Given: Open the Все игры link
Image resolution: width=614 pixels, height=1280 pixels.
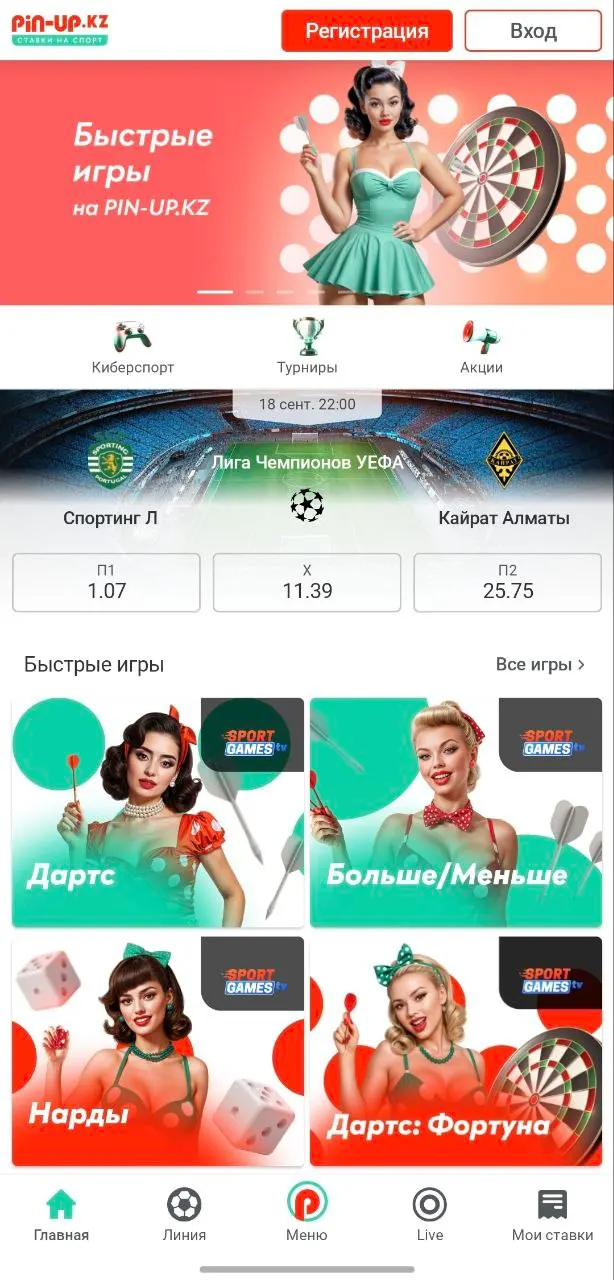Looking at the screenshot, I should 540,664.
